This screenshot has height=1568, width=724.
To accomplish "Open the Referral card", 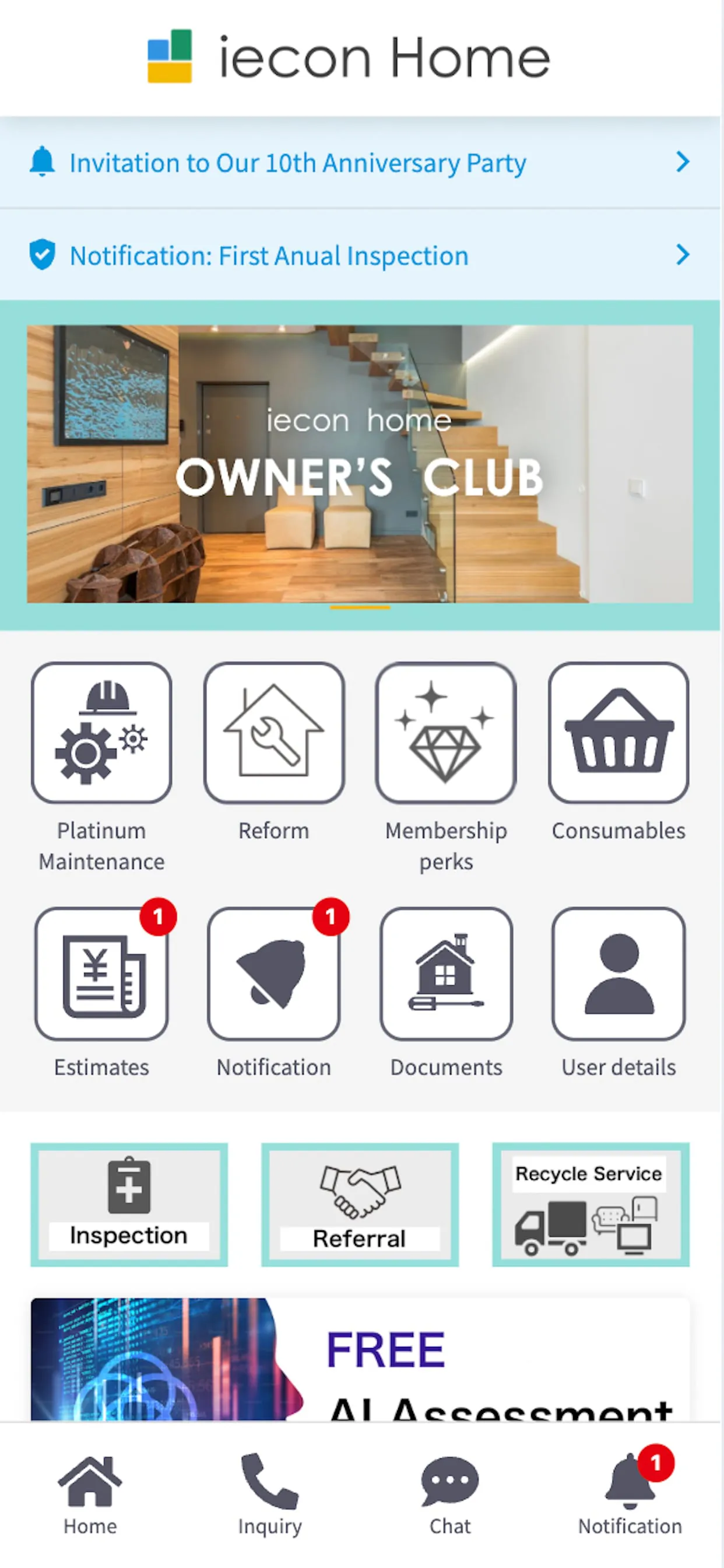I will pyautogui.click(x=360, y=1205).
